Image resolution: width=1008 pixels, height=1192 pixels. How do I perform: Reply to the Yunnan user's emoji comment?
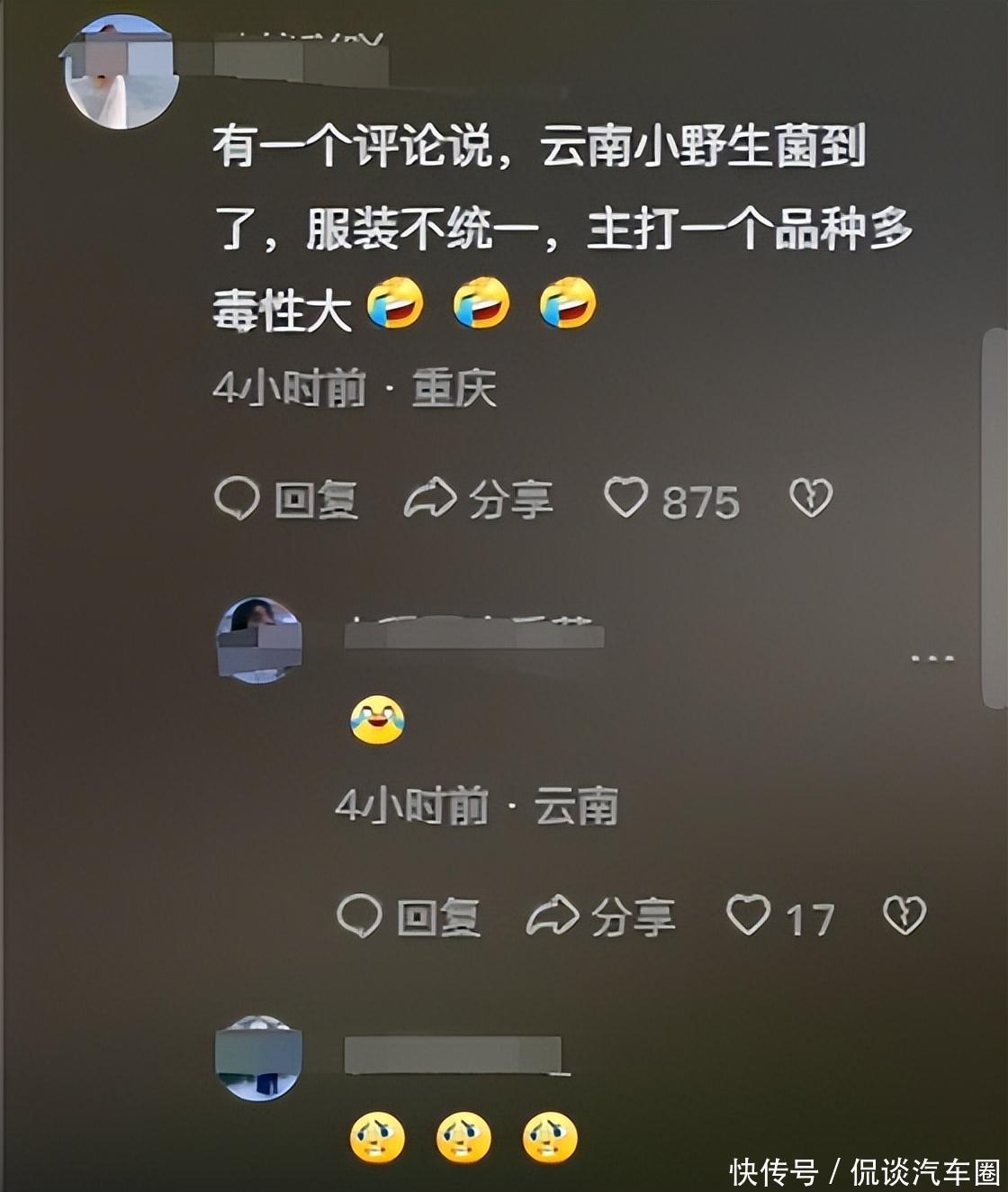click(409, 917)
